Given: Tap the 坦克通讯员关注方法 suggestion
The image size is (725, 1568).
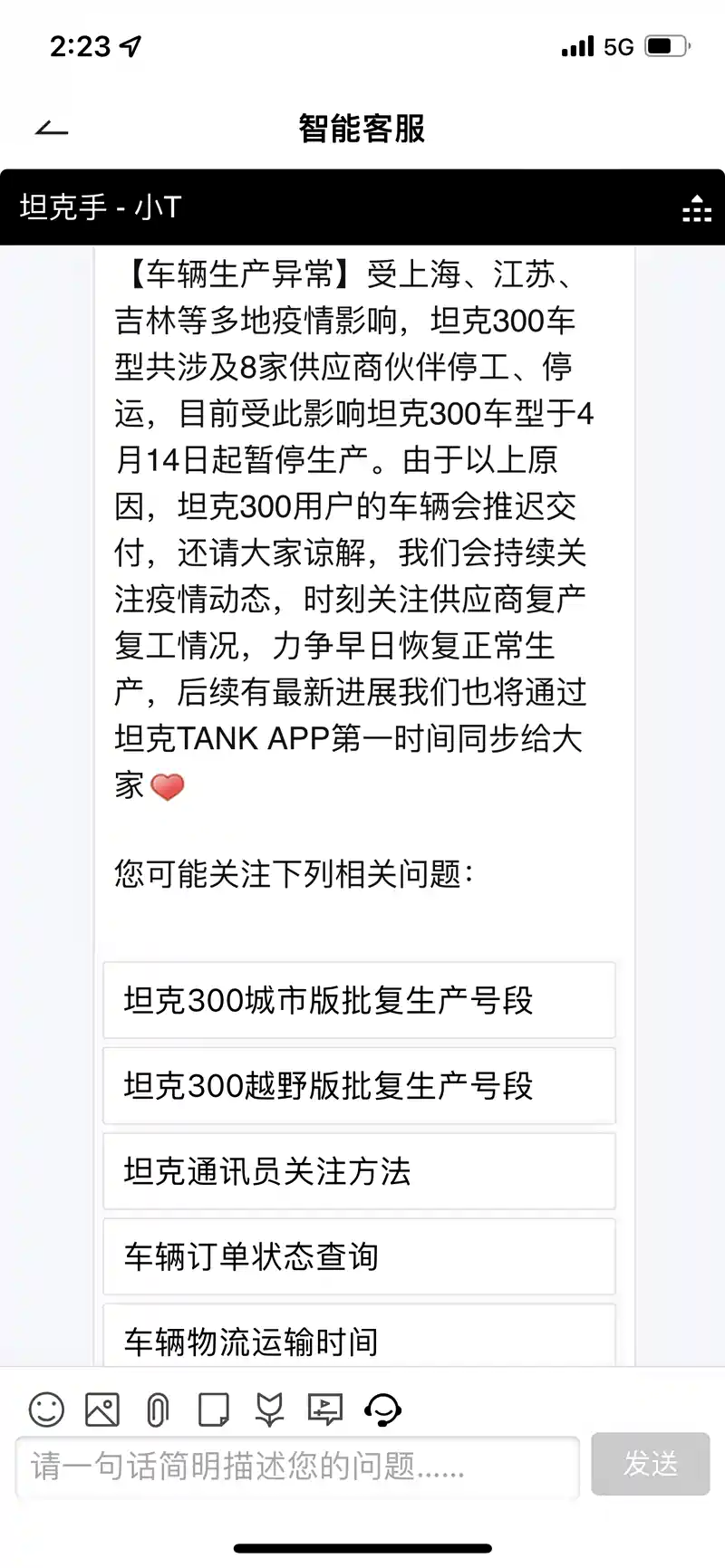Looking at the screenshot, I should (359, 1171).
